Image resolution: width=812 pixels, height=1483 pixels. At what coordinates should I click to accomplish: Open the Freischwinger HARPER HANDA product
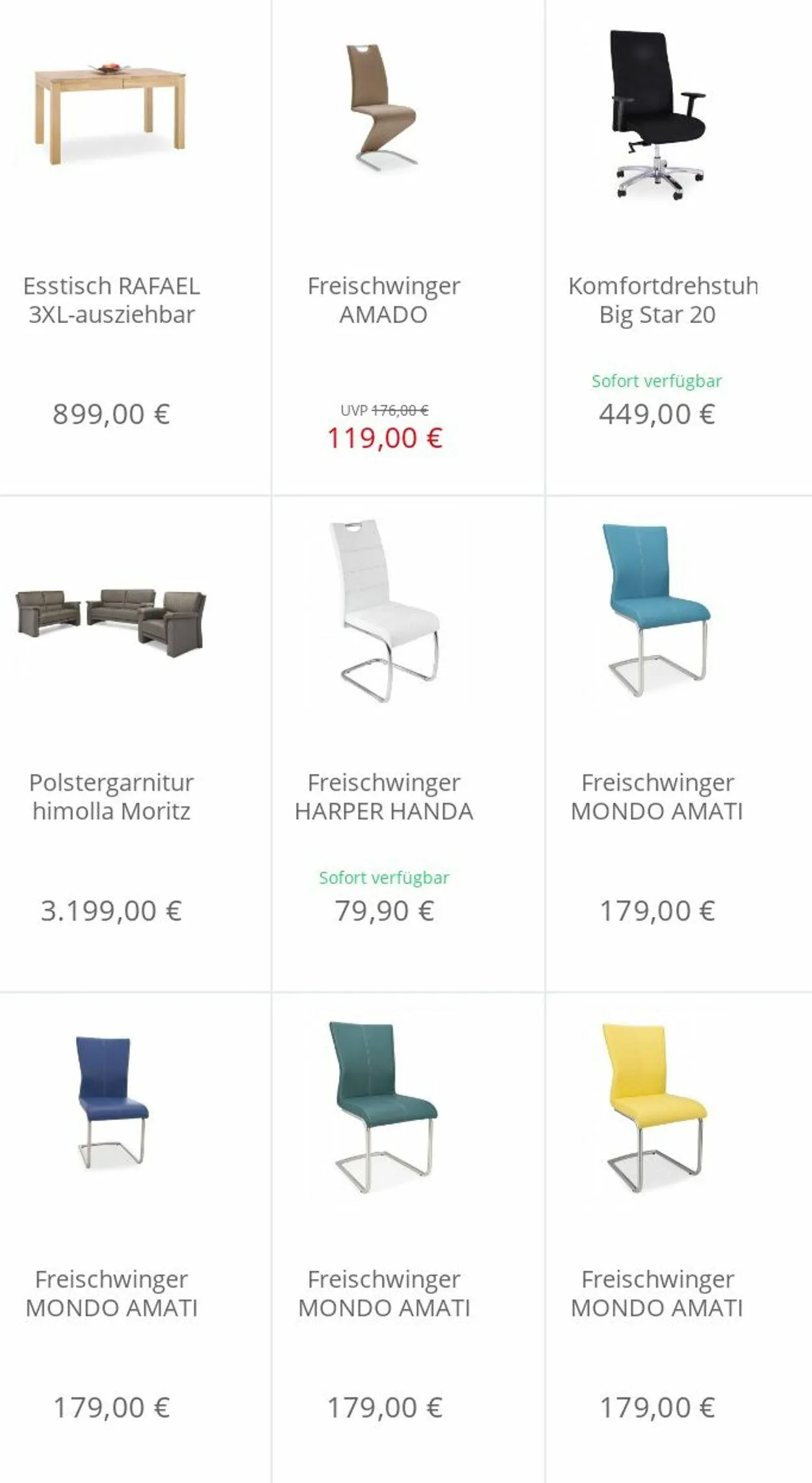408,744
